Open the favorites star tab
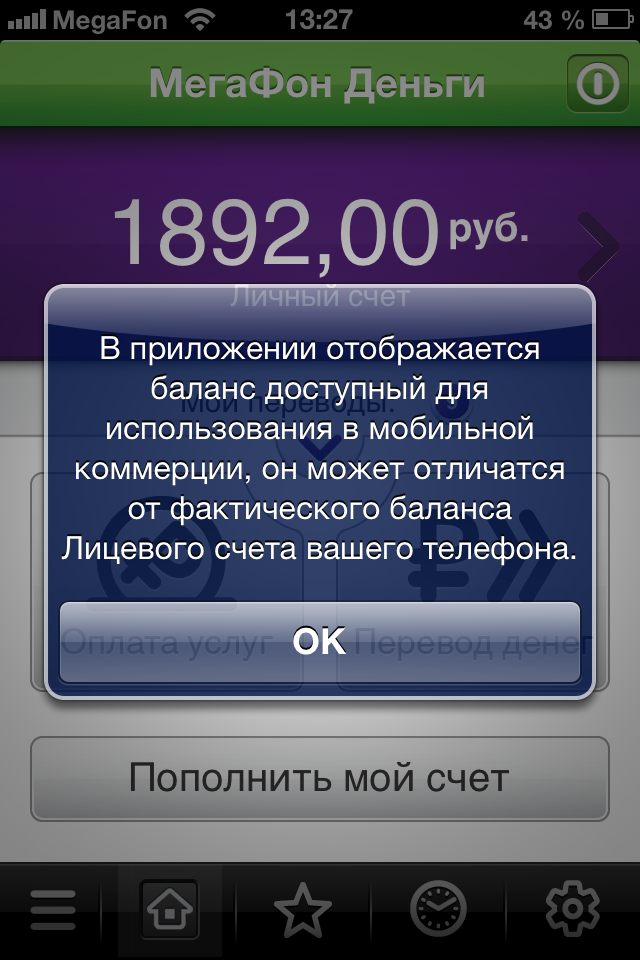This screenshot has height=960, width=640. [302, 910]
